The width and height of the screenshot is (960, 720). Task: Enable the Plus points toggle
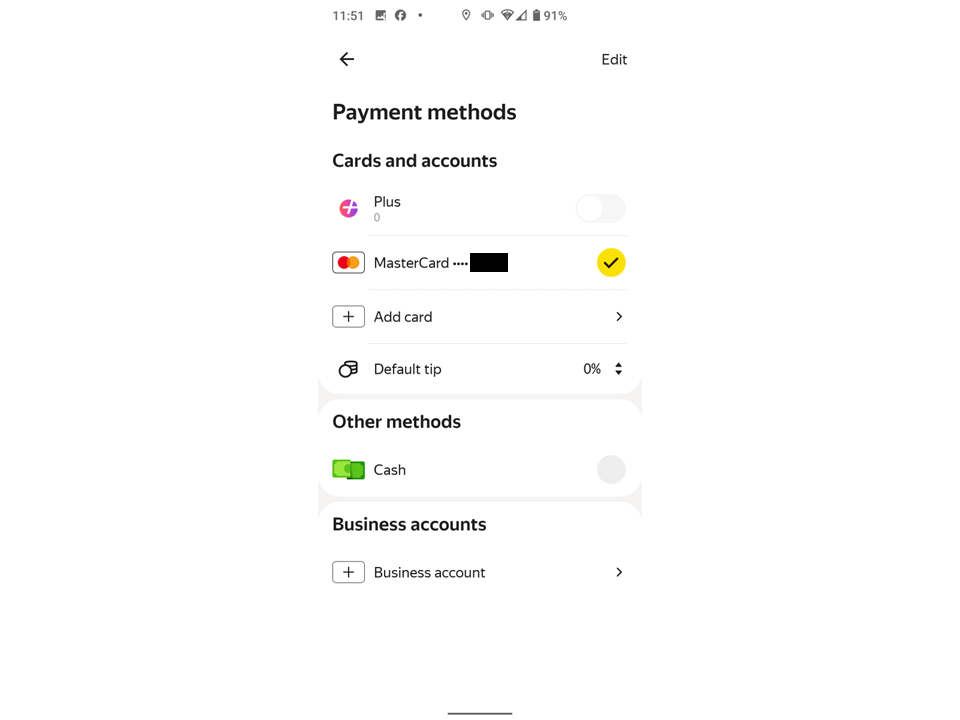tap(600, 208)
